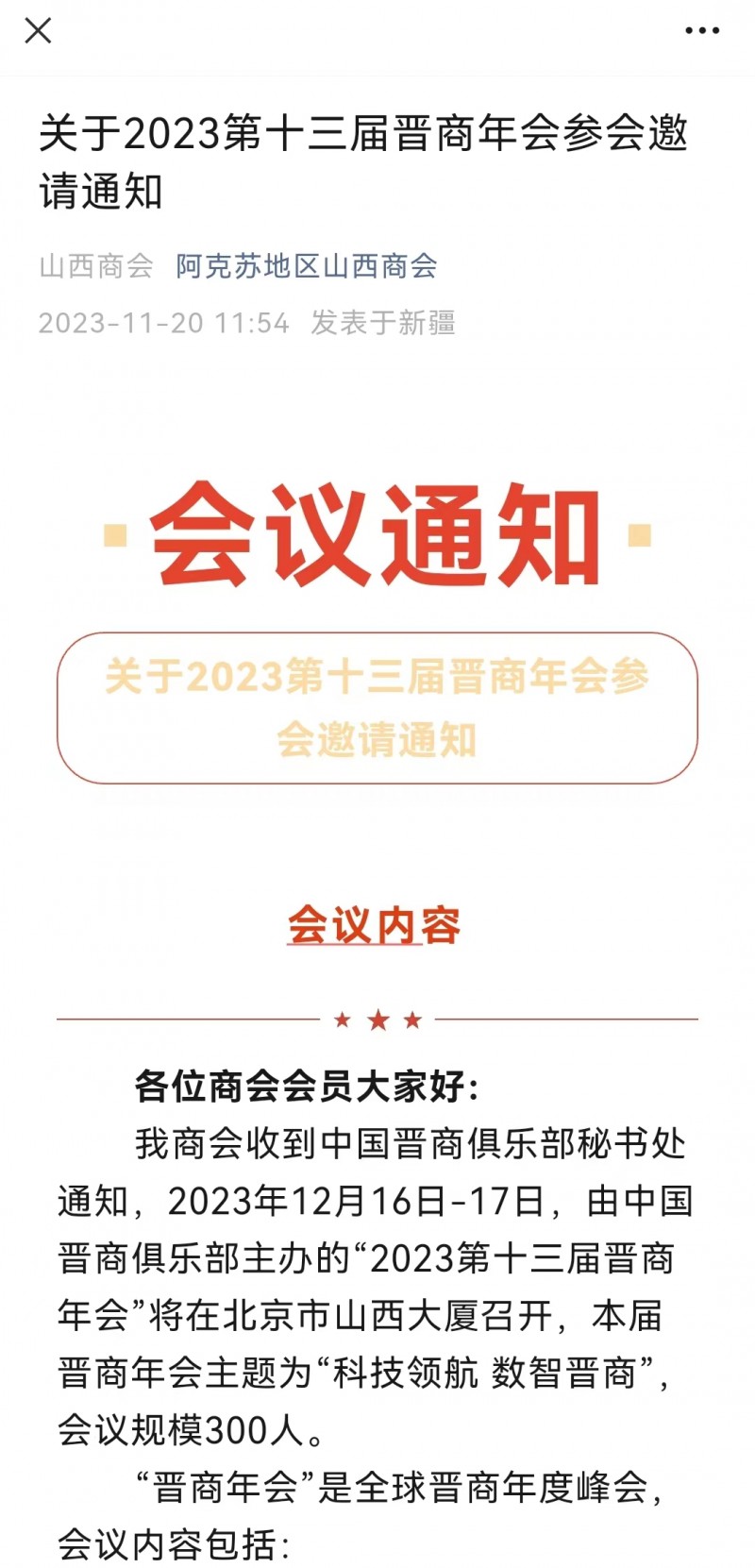Screen dimensions: 755x1568
Task: Open 阿克苏地区山西商会 account page
Action: tap(307, 267)
